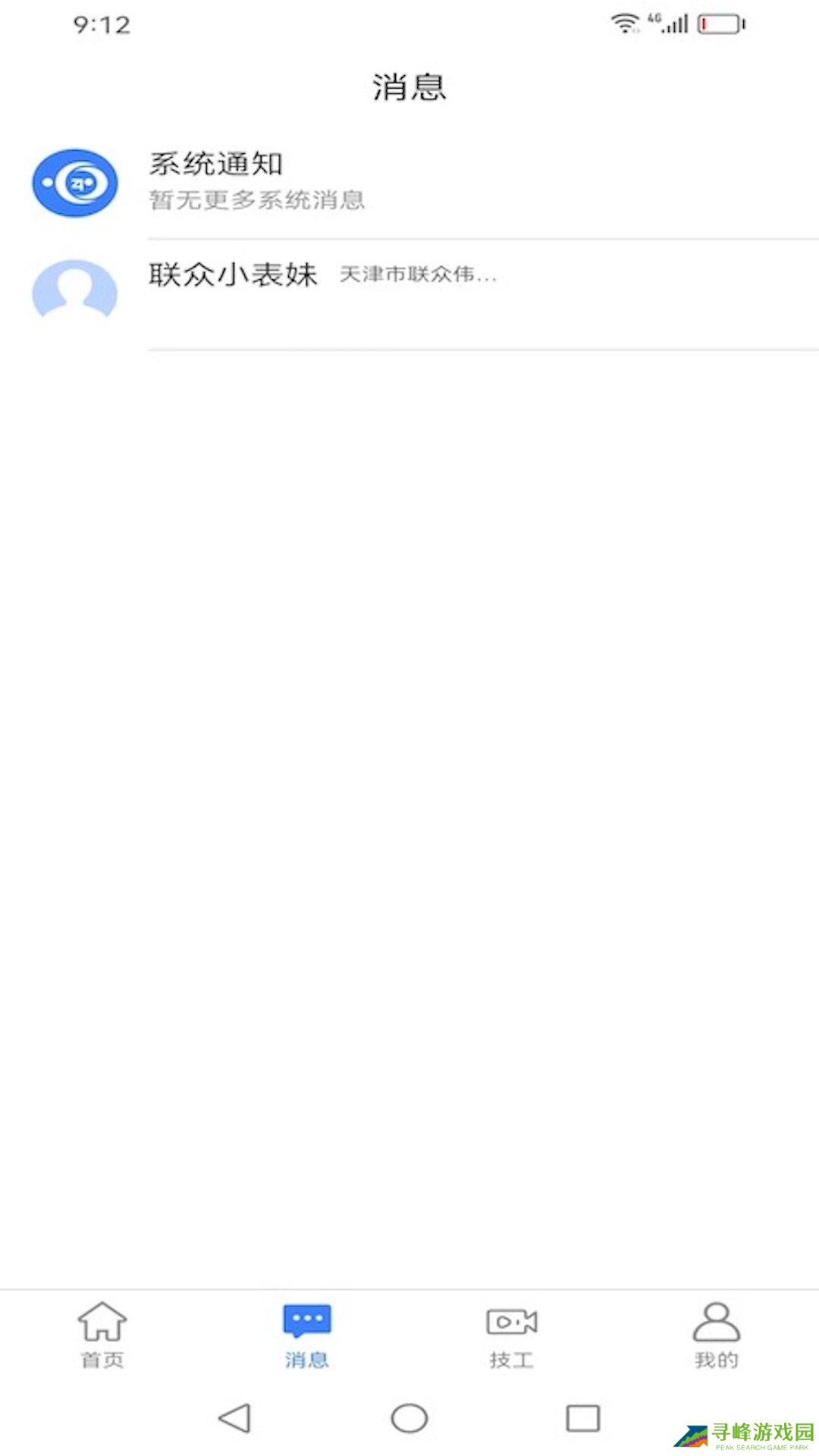
Task: Go to the 技工 tab
Action: 512,1335
